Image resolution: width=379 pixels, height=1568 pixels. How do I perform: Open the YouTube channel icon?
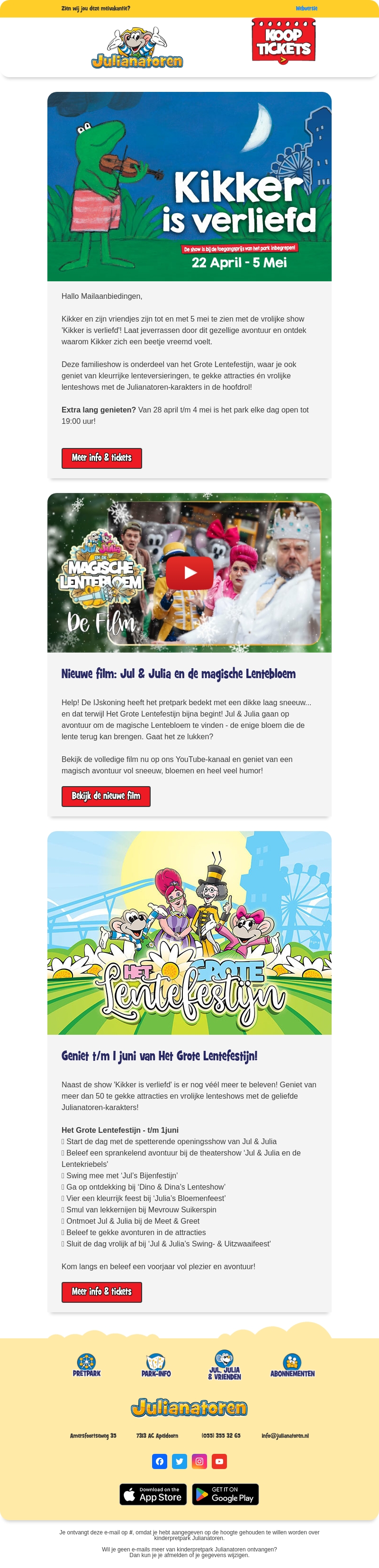pos(219,1461)
